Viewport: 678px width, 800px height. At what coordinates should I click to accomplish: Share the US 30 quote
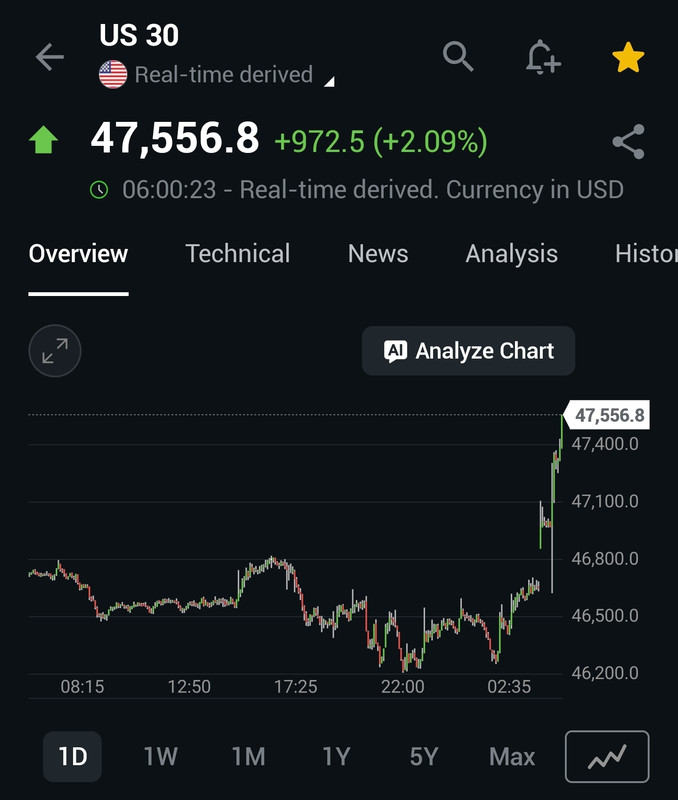(x=628, y=142)
